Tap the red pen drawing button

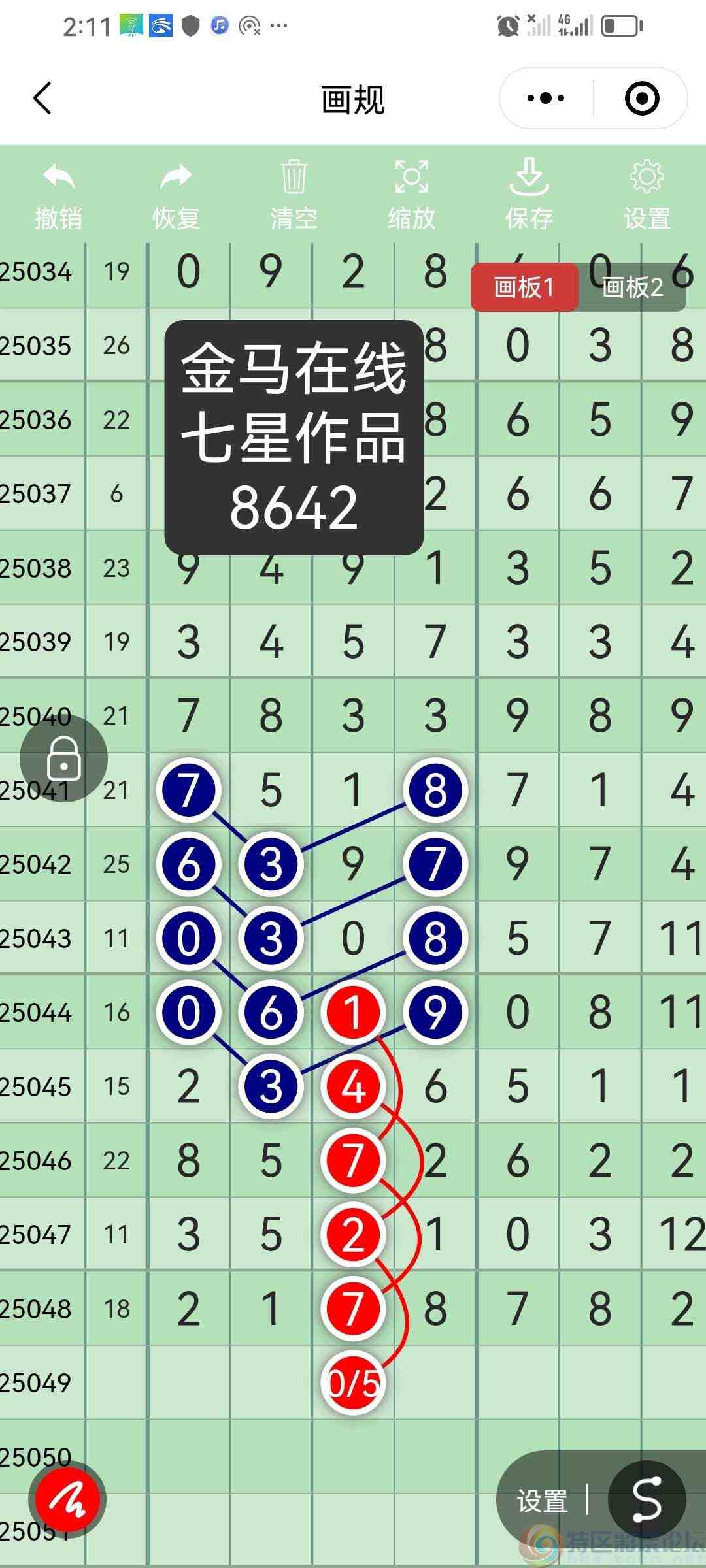pos(69,1498)
